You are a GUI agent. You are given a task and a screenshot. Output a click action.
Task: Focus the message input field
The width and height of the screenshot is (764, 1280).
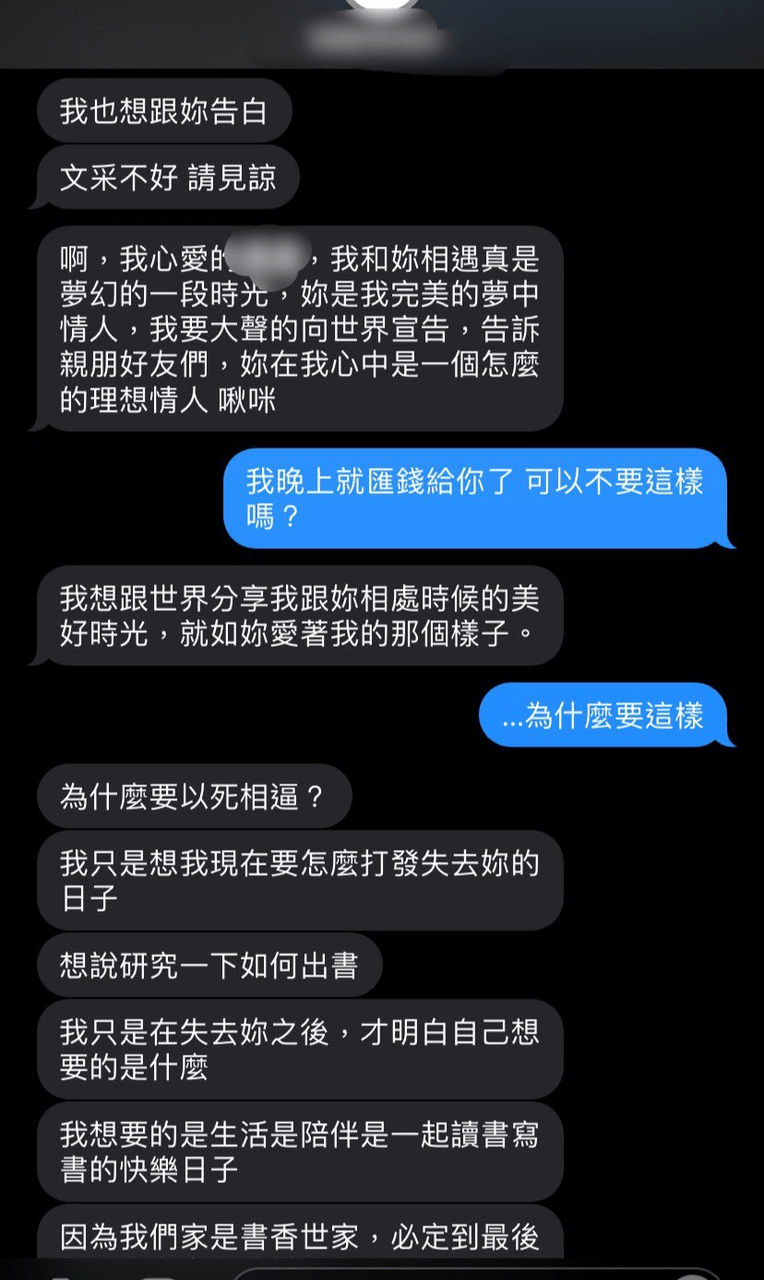pos(450,1273)
